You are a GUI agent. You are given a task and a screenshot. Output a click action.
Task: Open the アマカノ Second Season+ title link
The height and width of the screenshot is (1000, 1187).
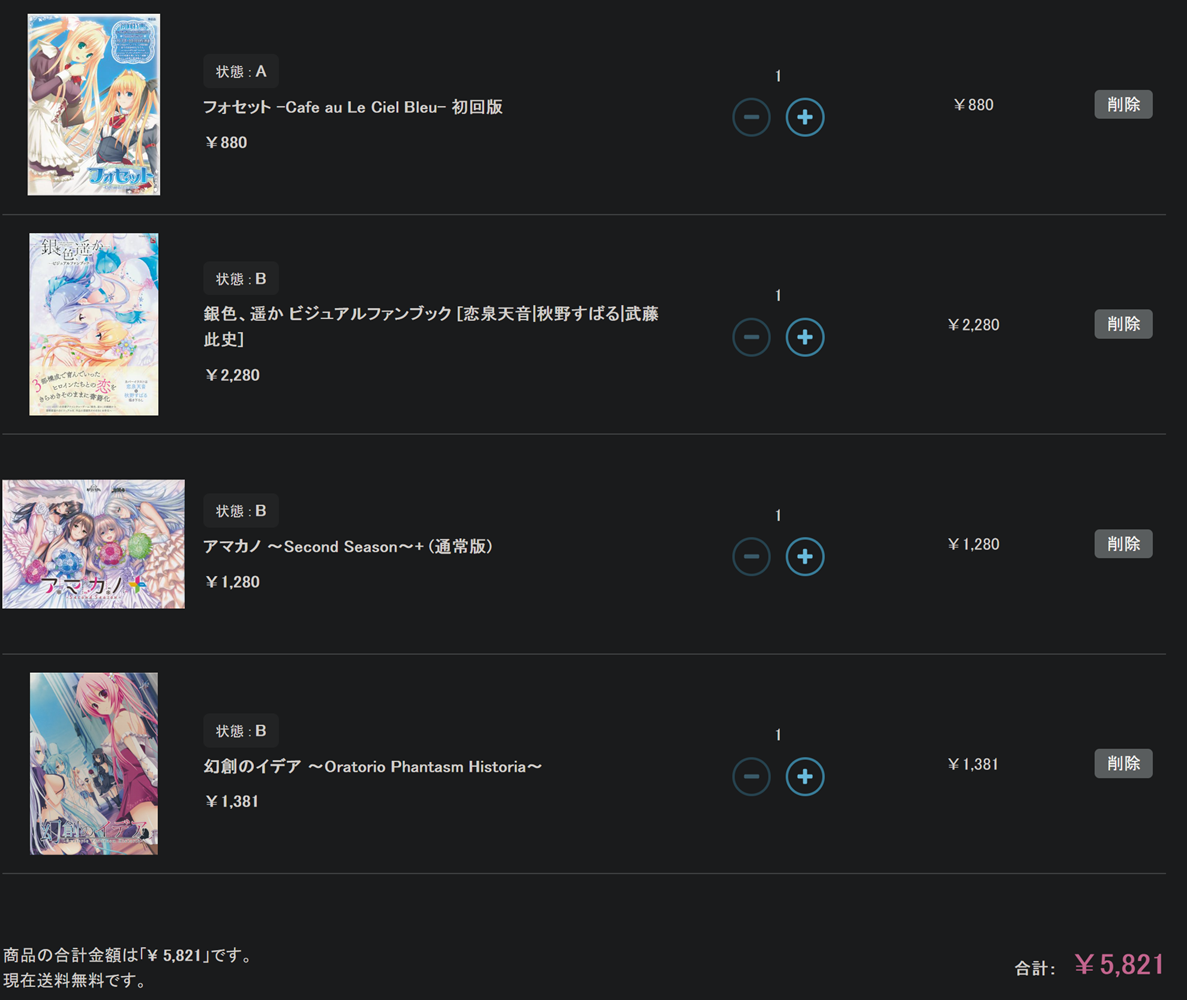pyautogui.click(x=348, y=547)
